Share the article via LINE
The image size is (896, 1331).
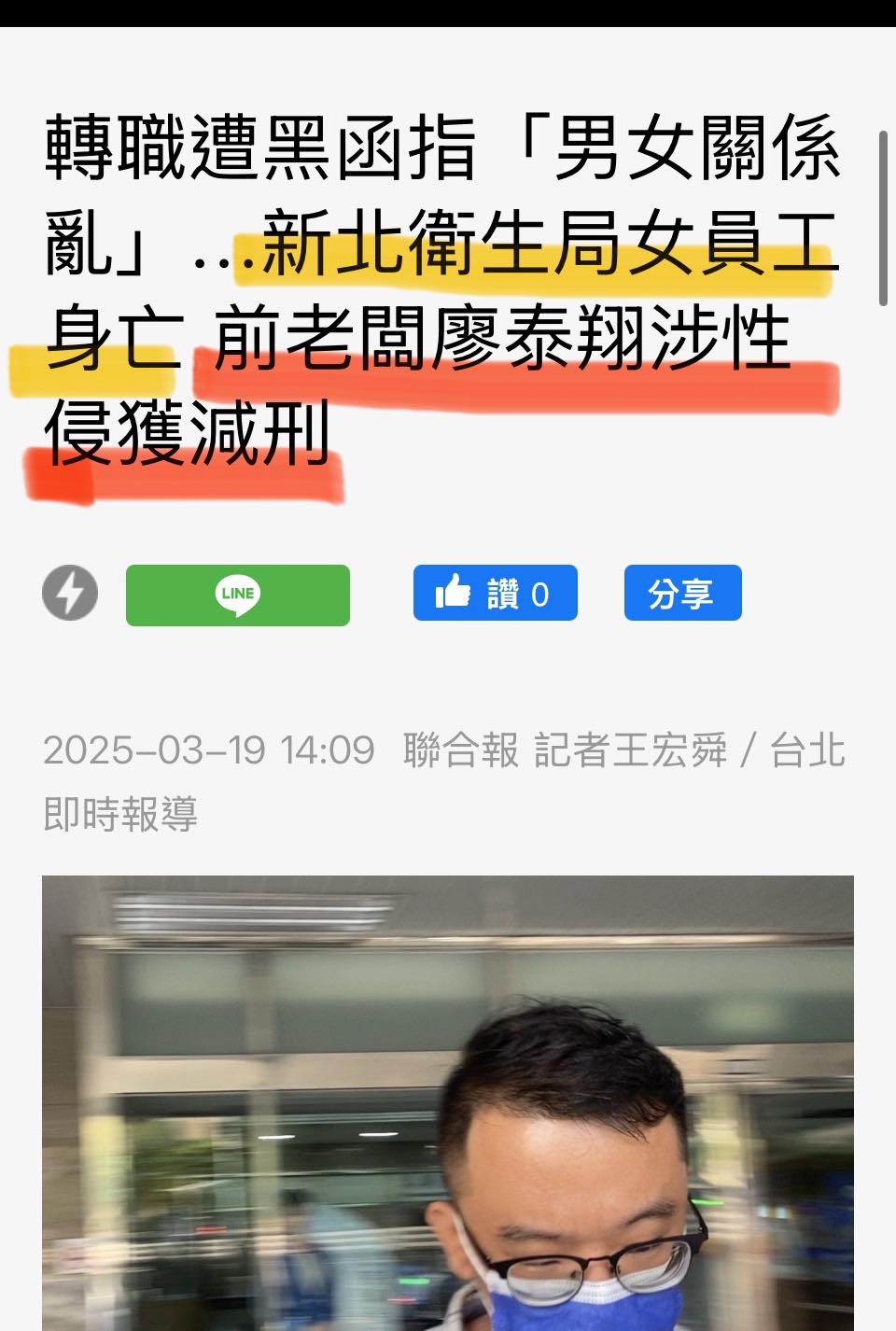point(237,595)
